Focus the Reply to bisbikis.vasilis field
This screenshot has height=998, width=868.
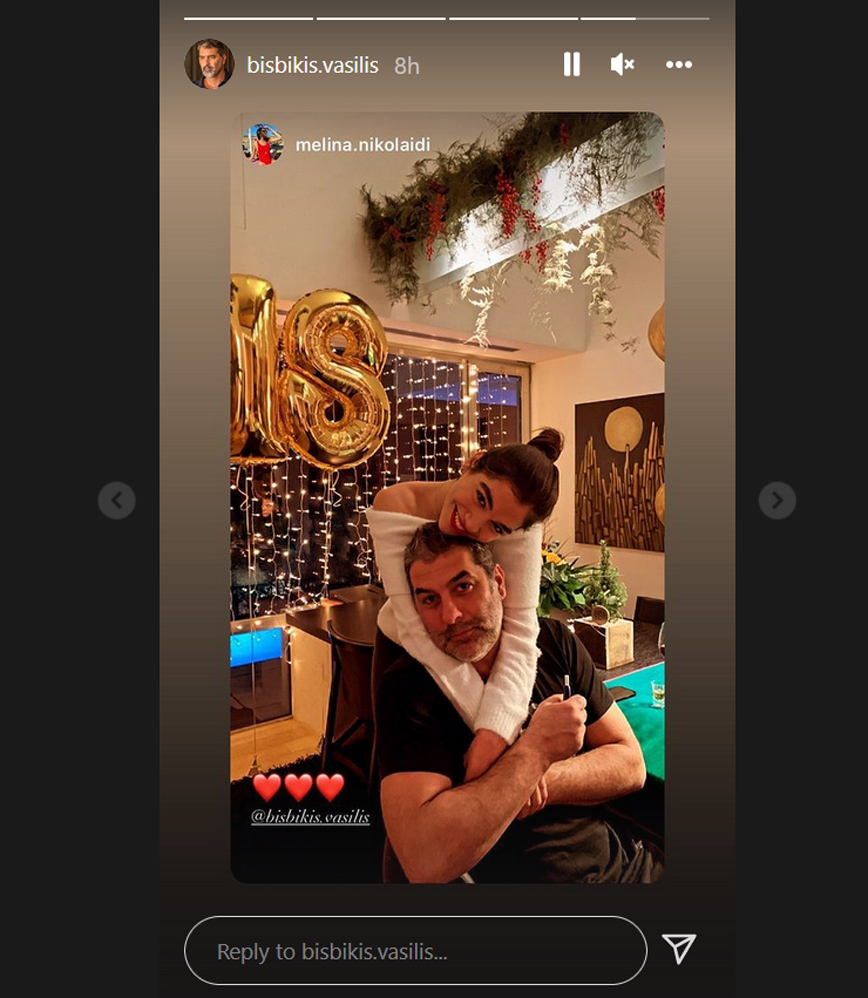pos(415,950)
